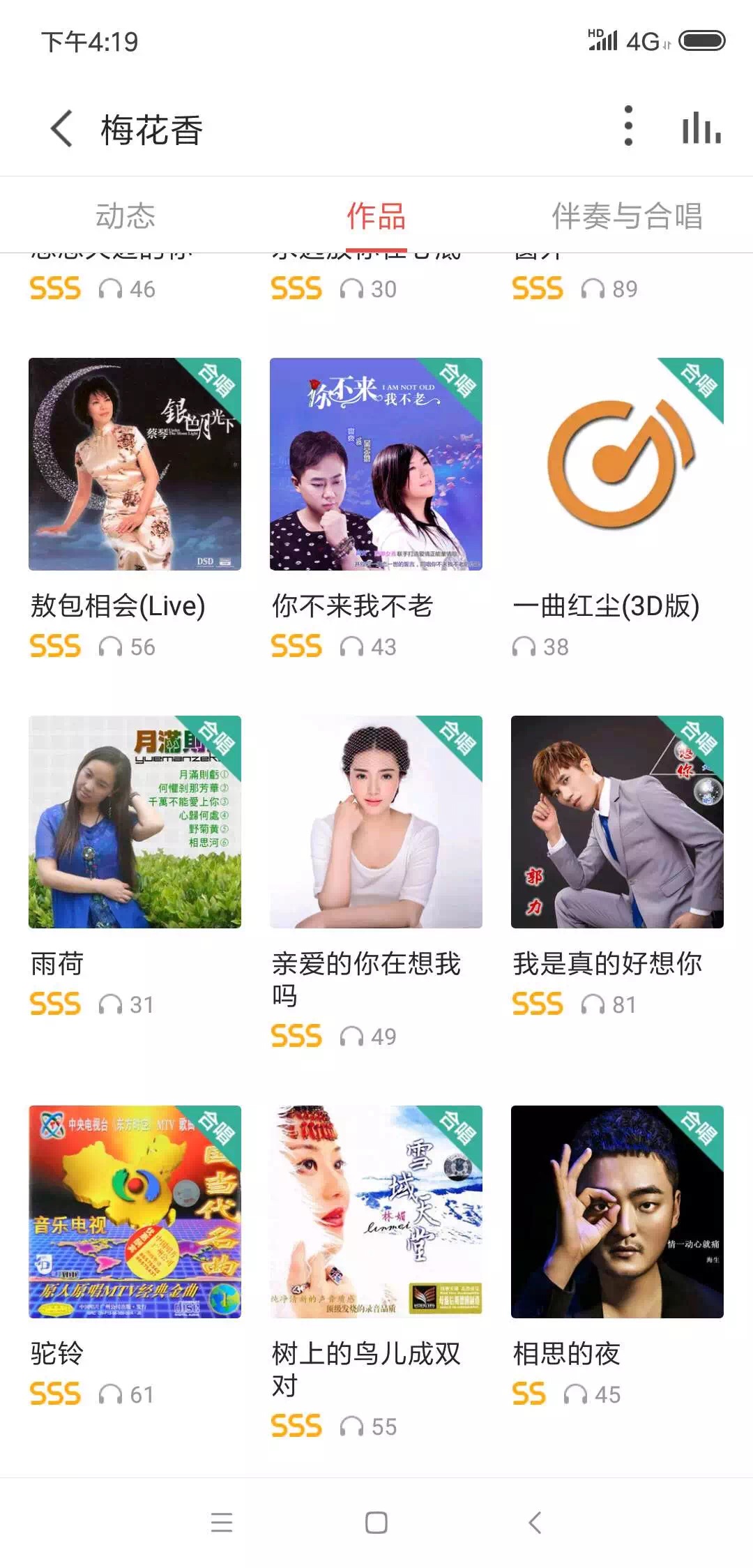Image resolution: width=753 pixels, height=1568 pixels.
Task: Open the 雨荷 recording
Action: (135, 822)
